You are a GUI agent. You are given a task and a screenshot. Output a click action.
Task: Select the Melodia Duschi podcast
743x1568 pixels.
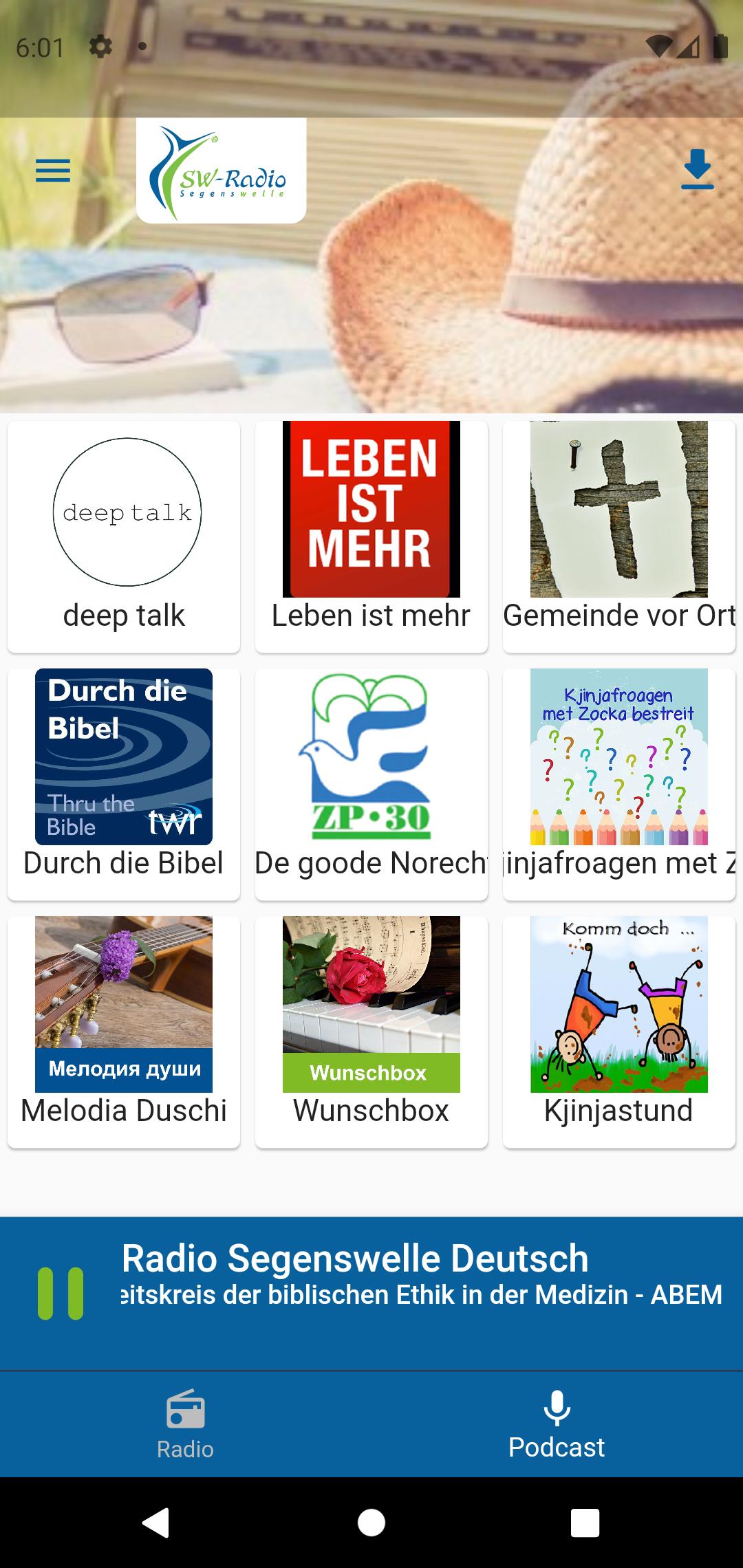pos(124,1032)
